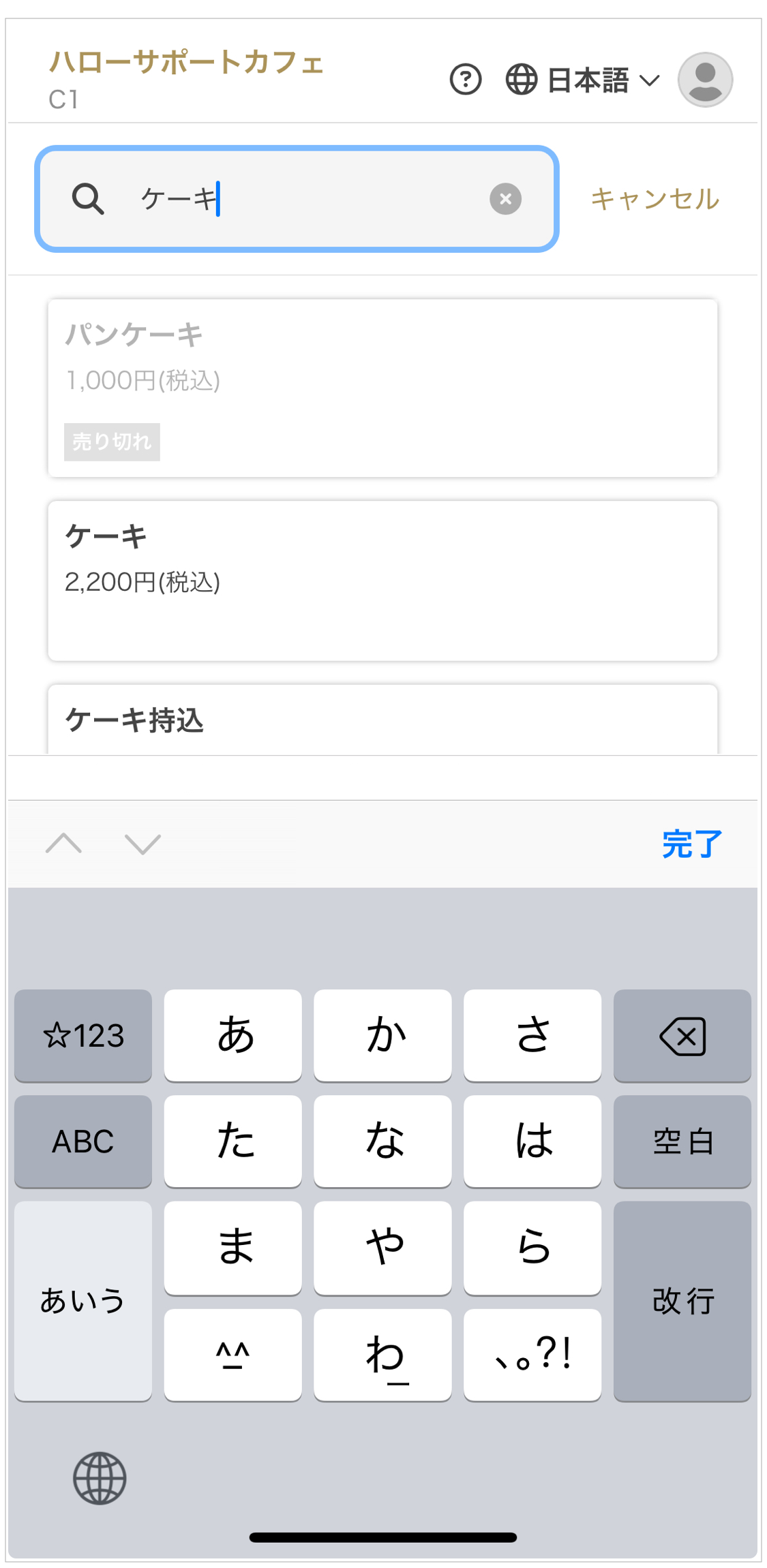Viewport: 767px width, 1568px height.
Task: Tap the keyboard backspace key
Action: coord(682,1035)
